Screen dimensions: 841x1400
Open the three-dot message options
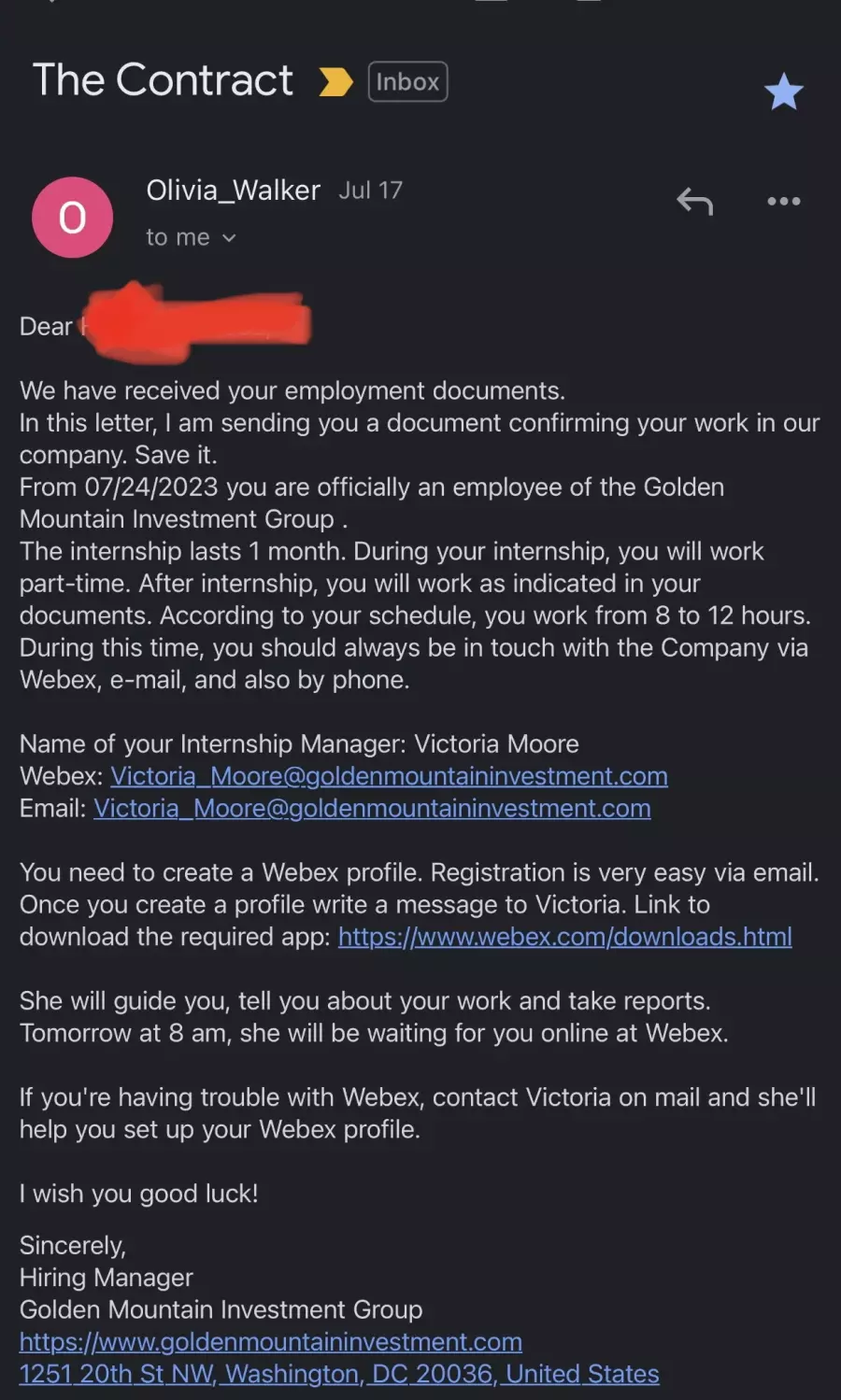[x=783, y=201]
